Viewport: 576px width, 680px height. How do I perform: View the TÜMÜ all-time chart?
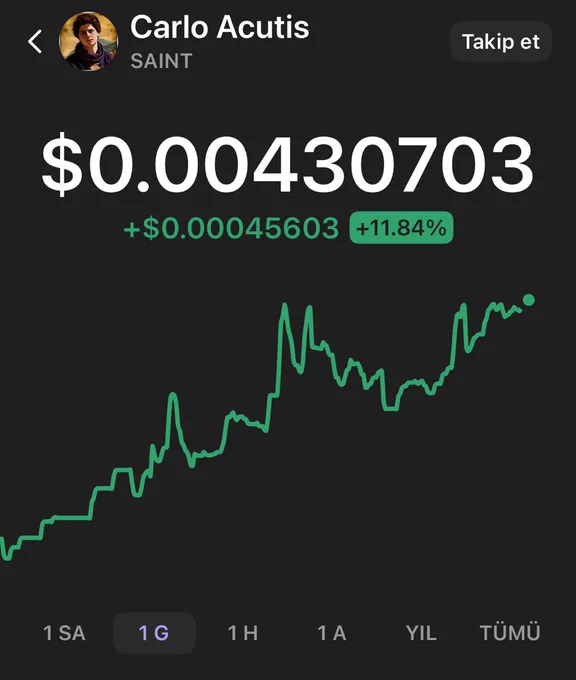(510, 633)
